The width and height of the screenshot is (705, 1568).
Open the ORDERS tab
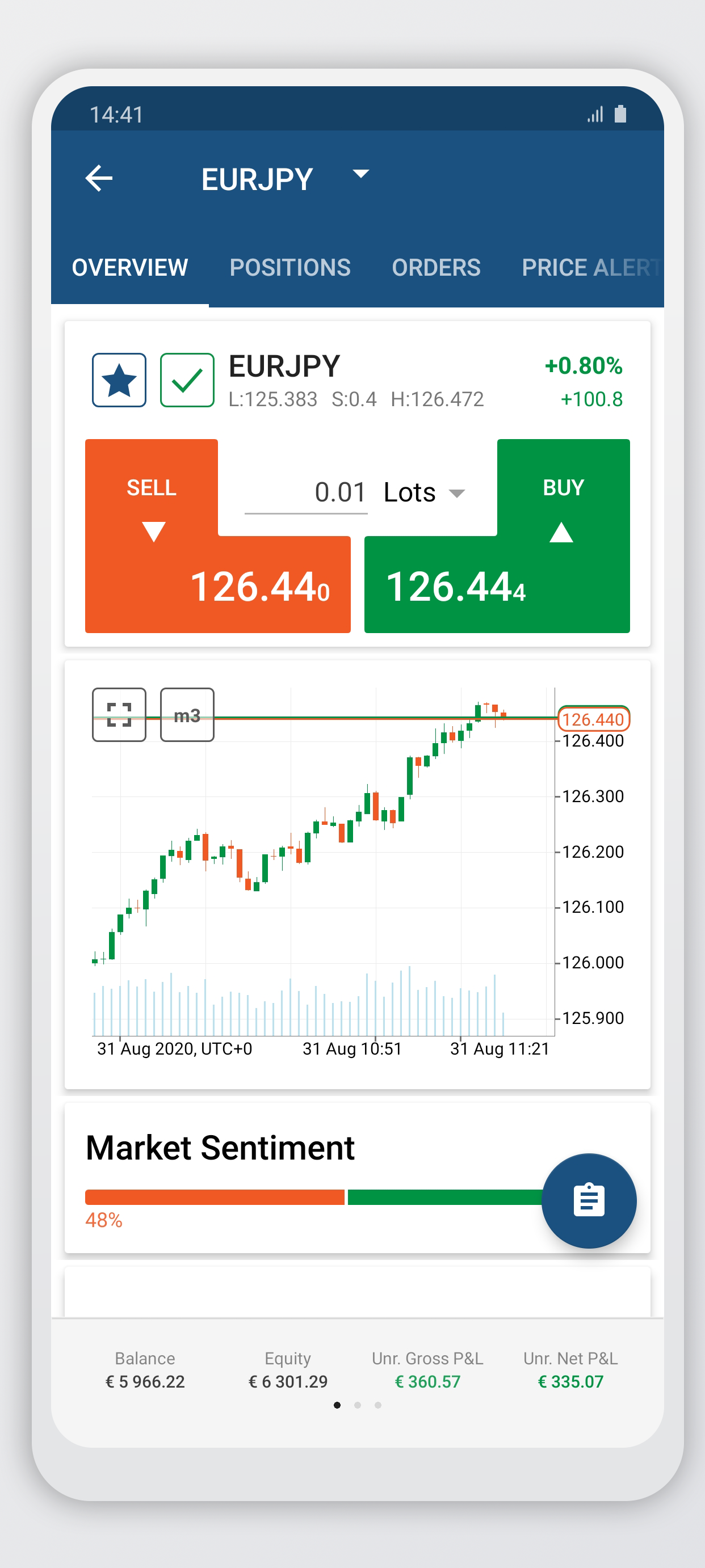(x=436, y=267)
